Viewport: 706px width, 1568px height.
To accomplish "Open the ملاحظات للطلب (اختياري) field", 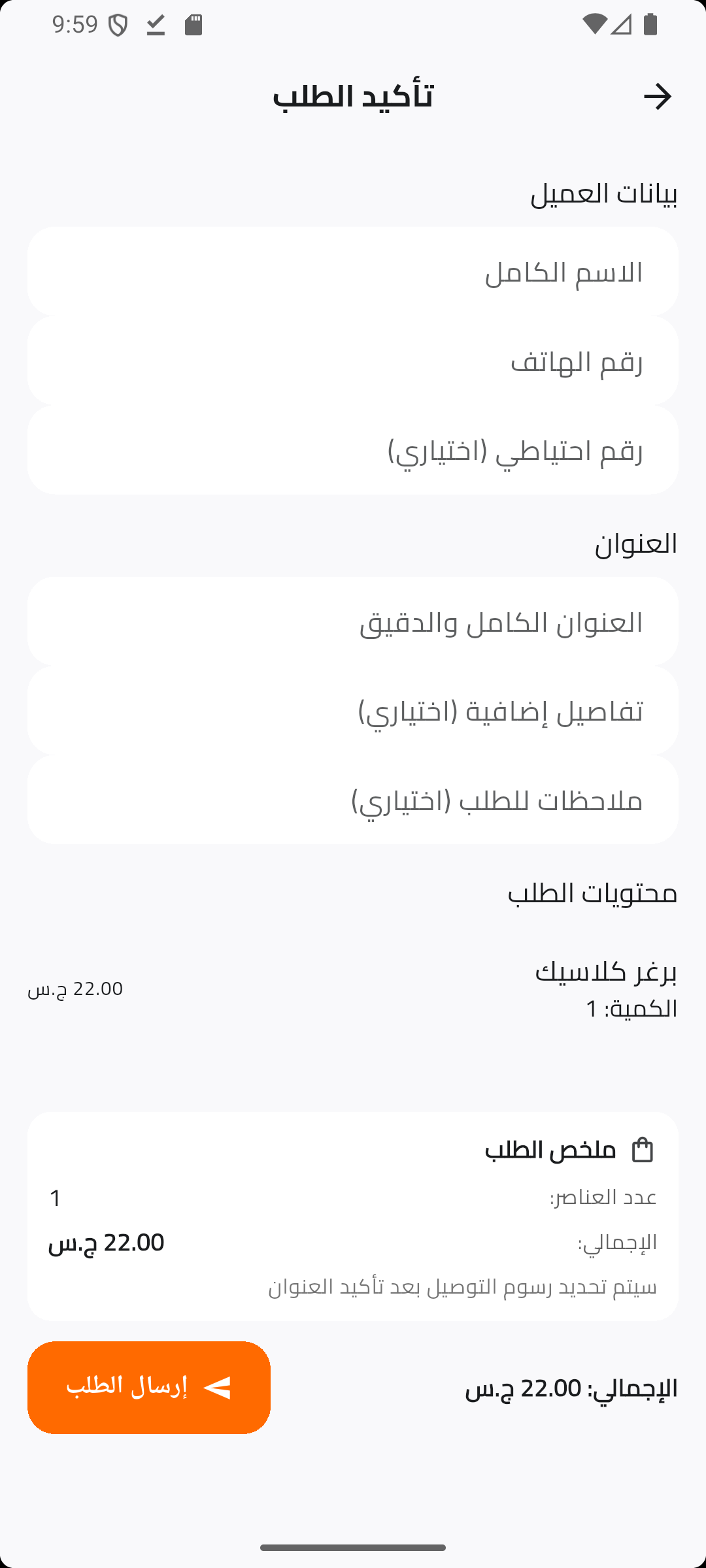I will [x=353, y=800].
